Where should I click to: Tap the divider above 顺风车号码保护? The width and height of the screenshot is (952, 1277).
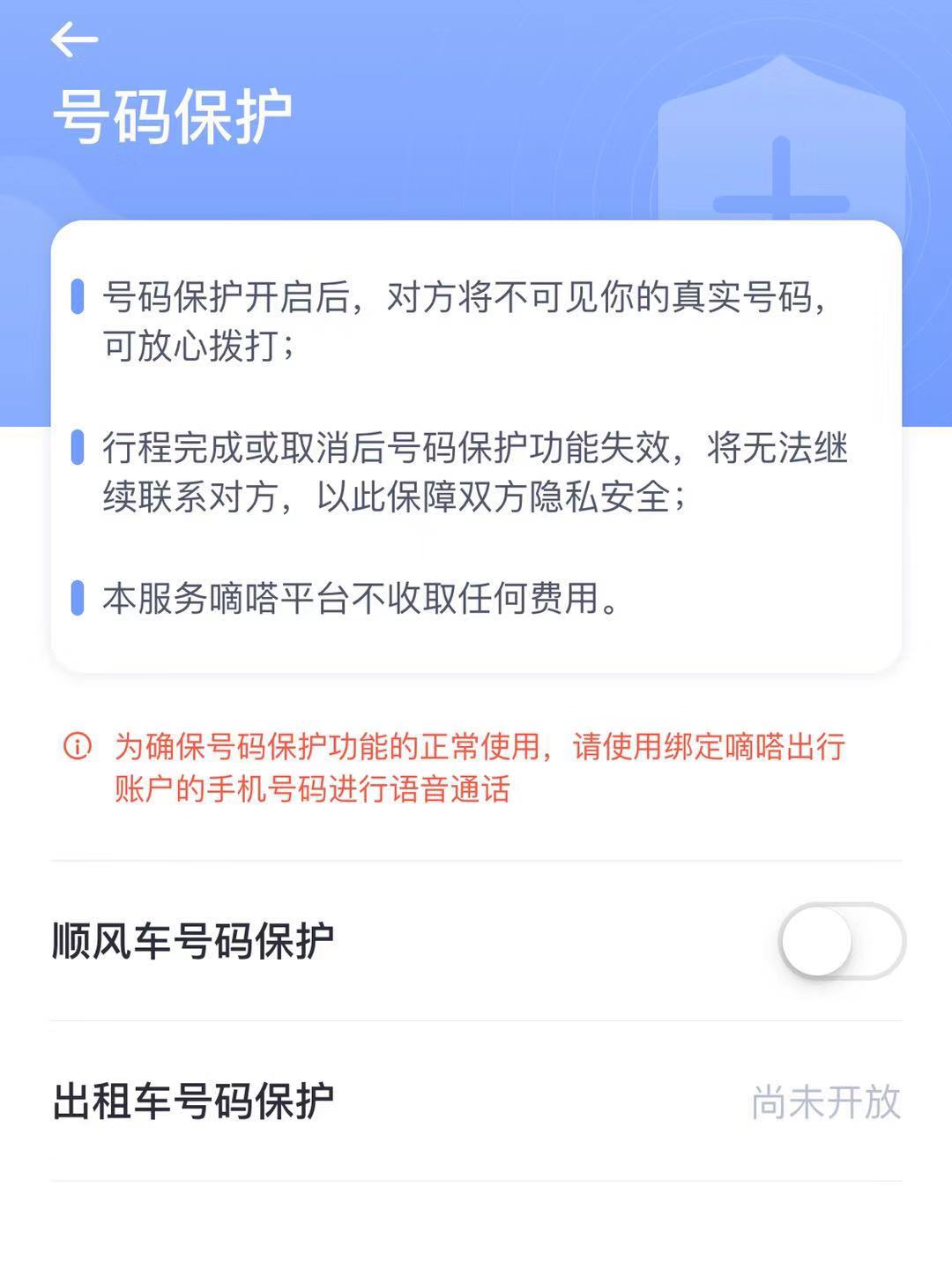coord(476,856)
